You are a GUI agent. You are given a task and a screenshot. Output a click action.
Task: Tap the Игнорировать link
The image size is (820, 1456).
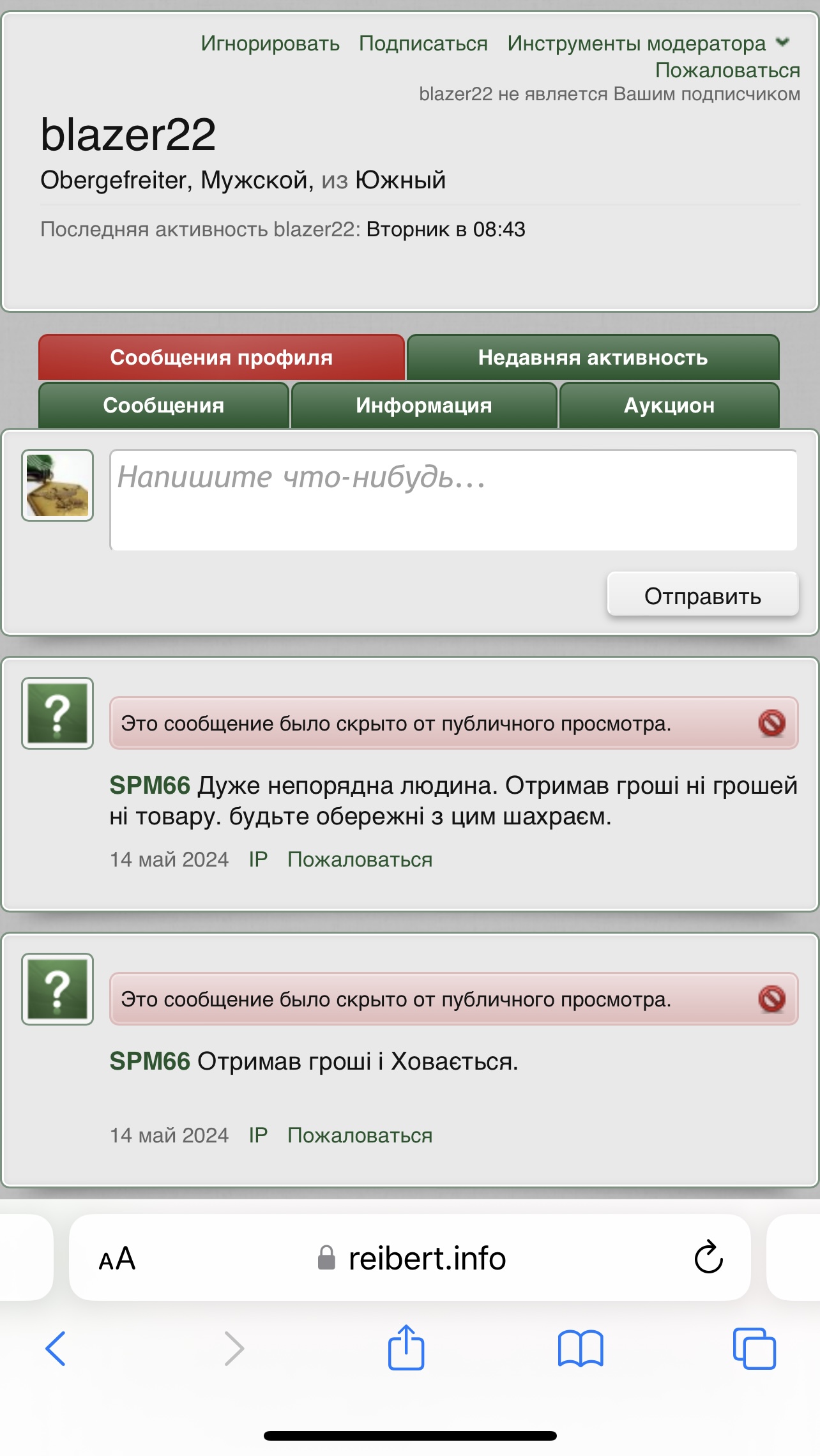coord(270,43)
